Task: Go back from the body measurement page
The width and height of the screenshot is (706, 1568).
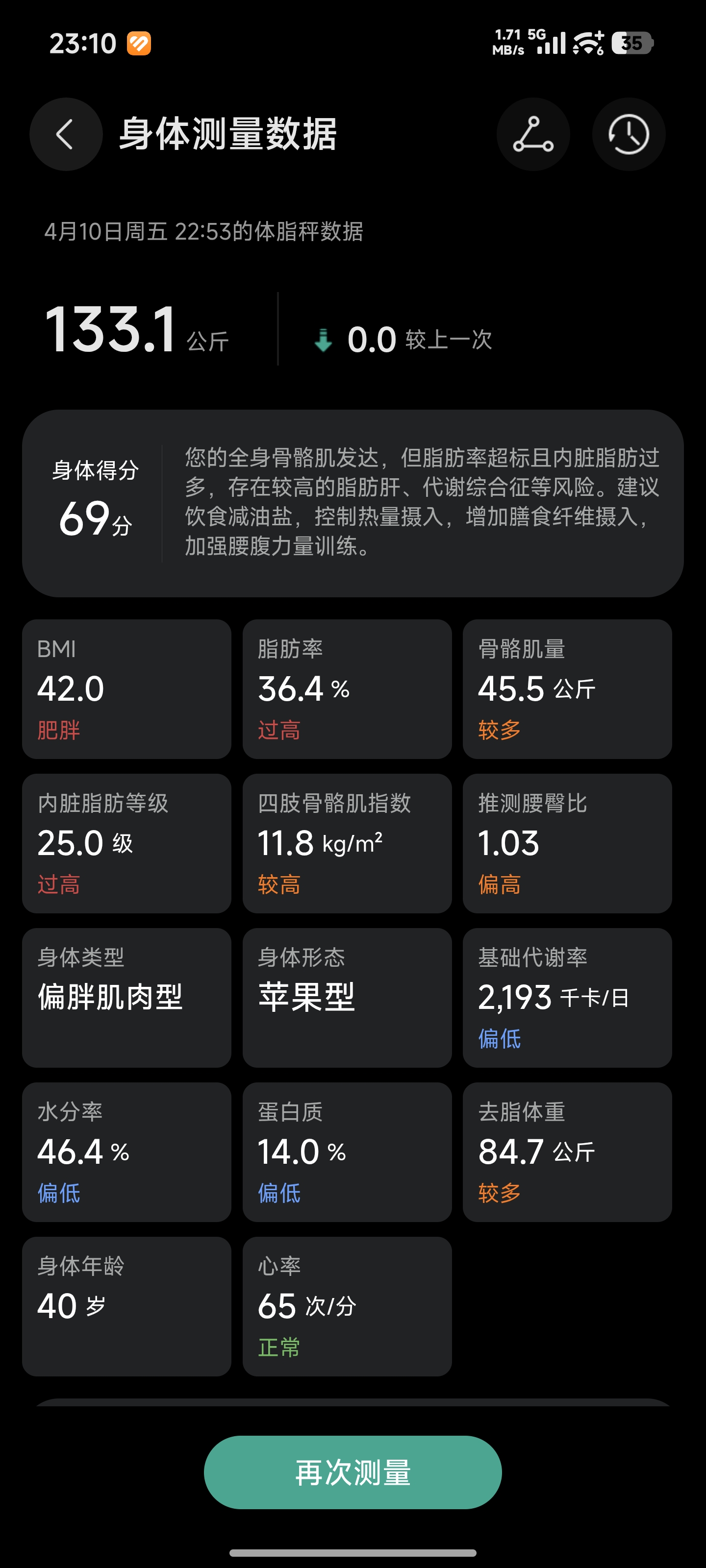Action: coord(65,134)
